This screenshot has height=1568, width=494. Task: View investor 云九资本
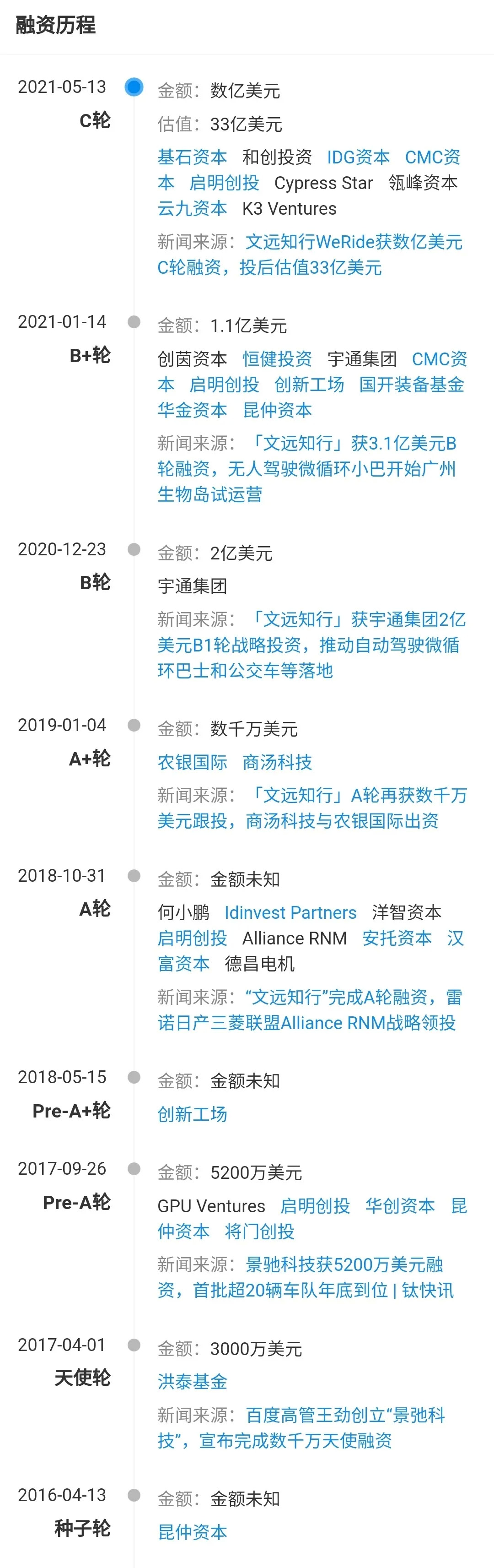[192, 208]
